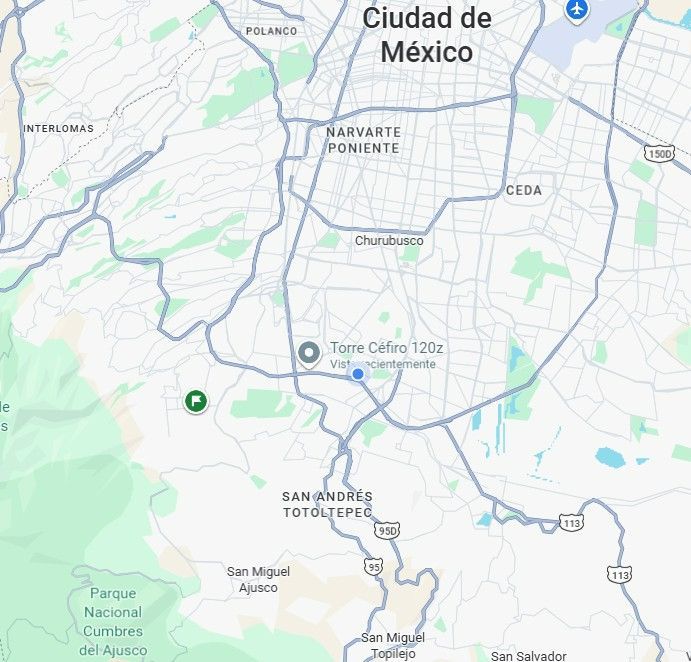691x662 pixels.
Task: Tap the Torre Céfiro 120z place pin
Action: 309,353
